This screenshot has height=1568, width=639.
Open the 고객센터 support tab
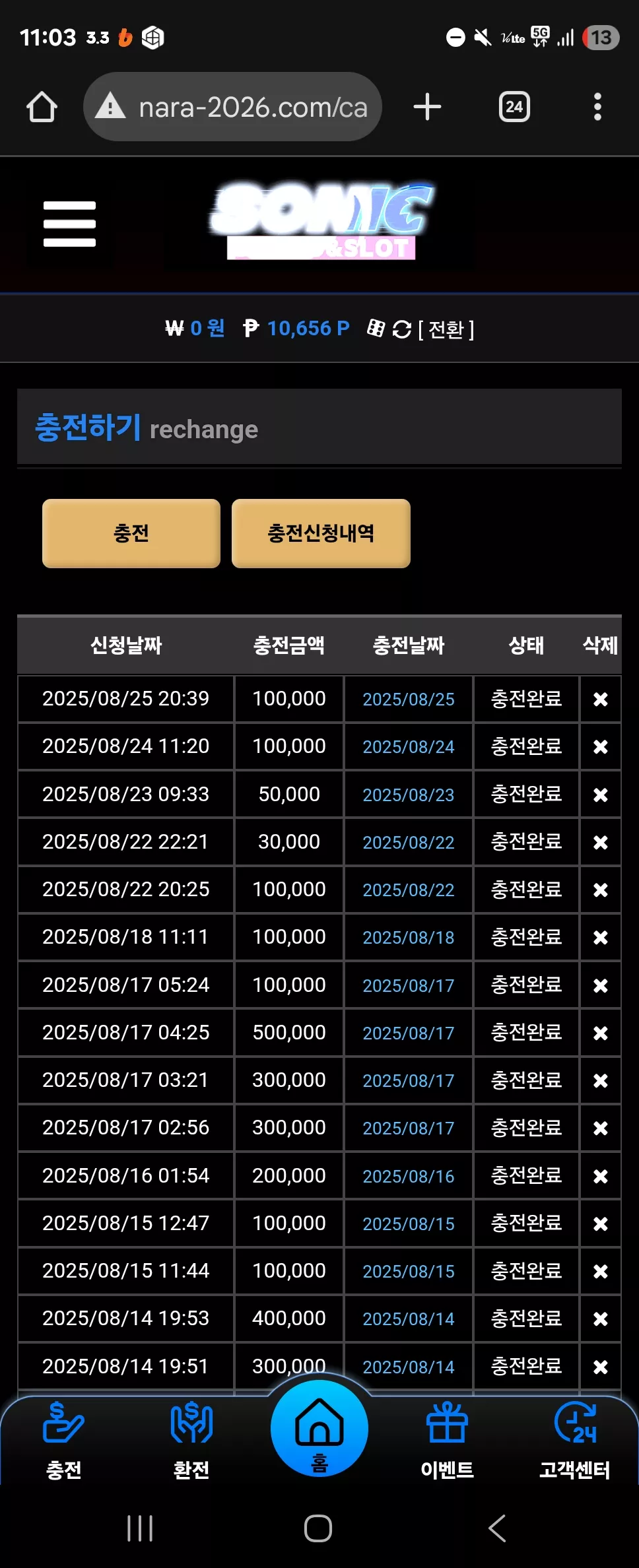click(x=574, y=1441)
